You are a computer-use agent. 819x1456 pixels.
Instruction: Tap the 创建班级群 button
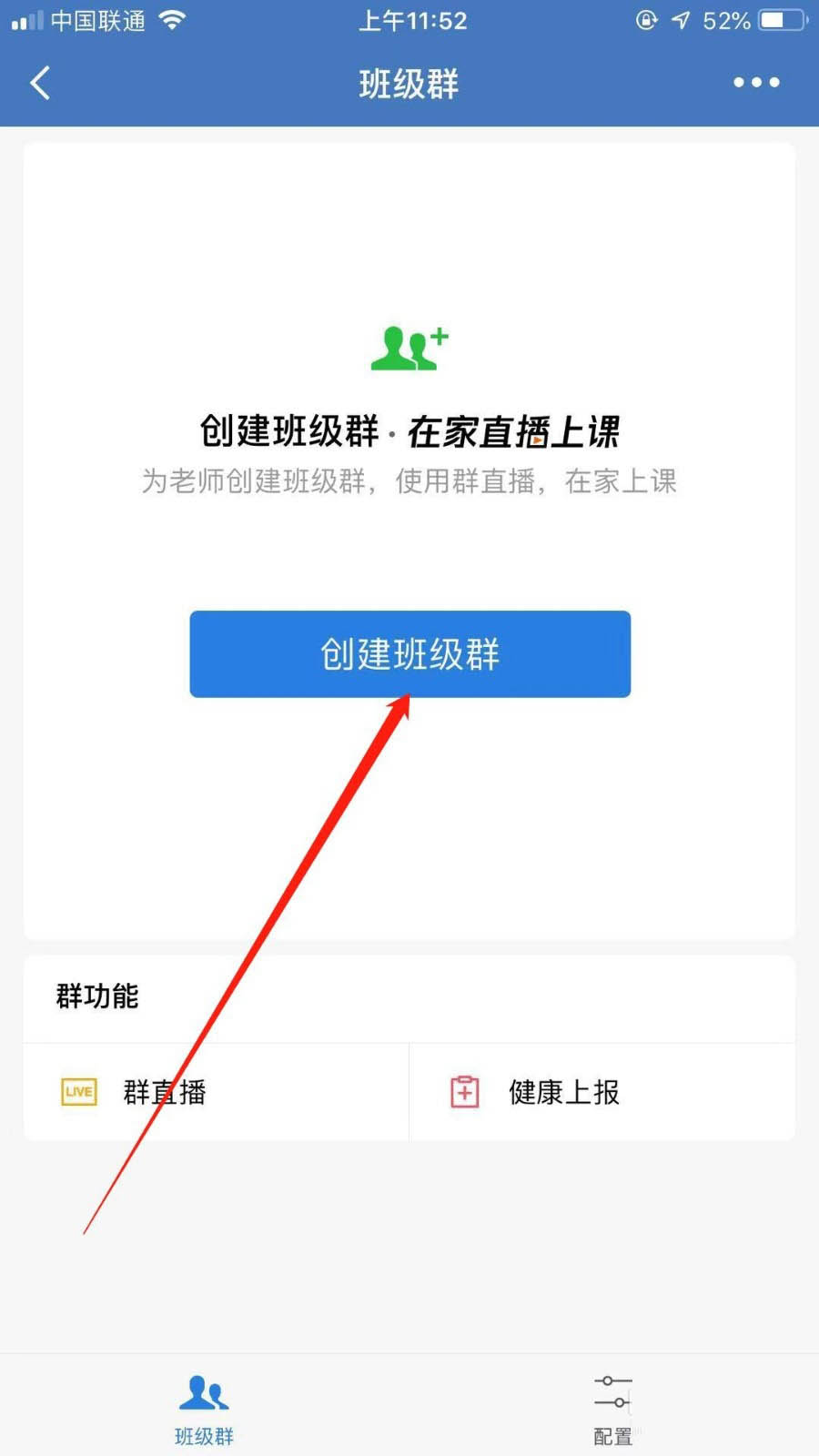coord(409,654)
